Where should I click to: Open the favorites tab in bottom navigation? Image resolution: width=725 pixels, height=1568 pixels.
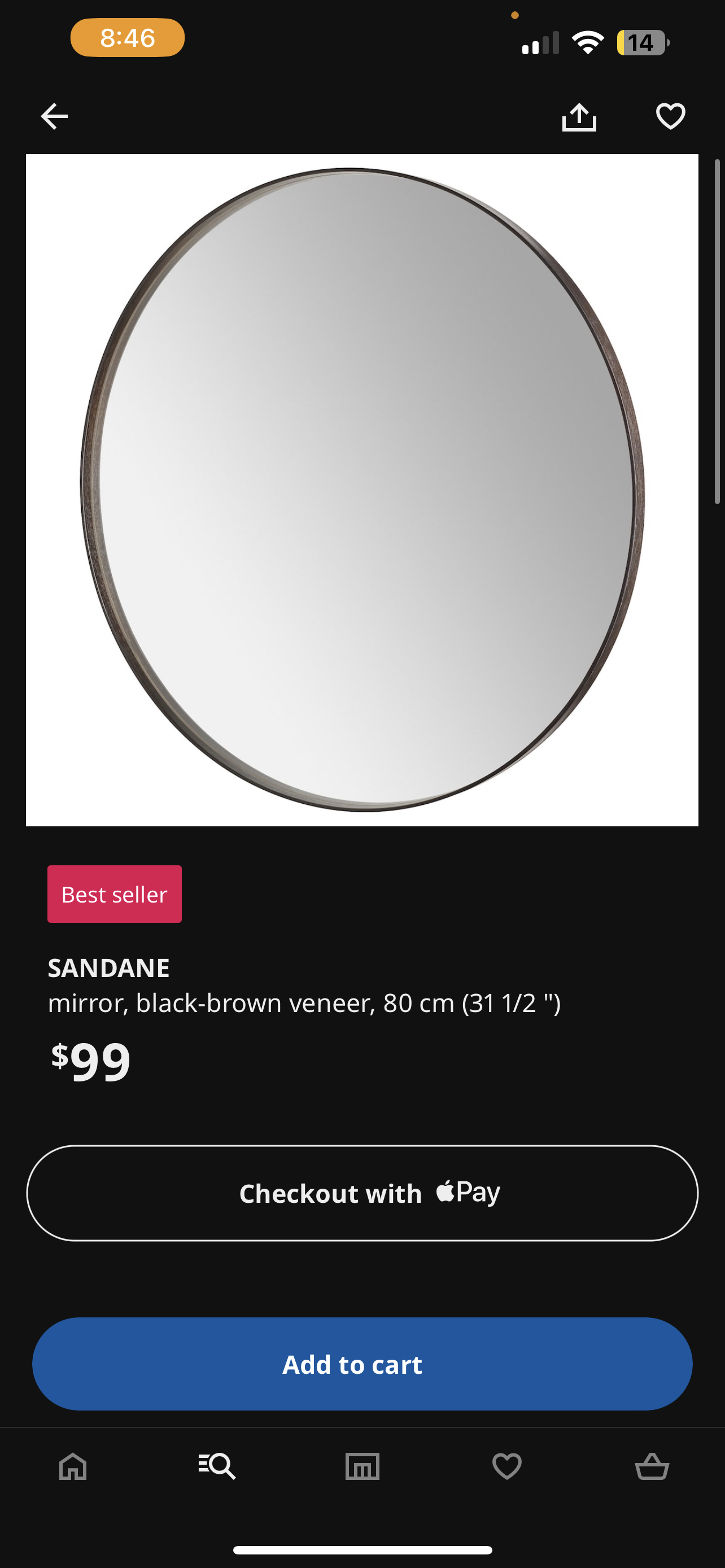point(507,1466)
